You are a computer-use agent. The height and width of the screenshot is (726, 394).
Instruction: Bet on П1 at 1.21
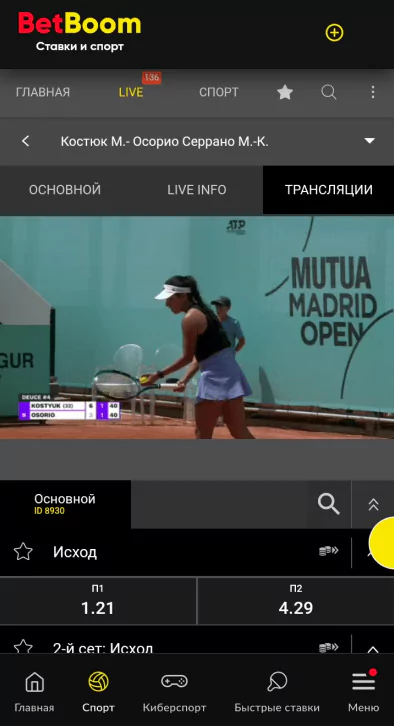[98, 601]
